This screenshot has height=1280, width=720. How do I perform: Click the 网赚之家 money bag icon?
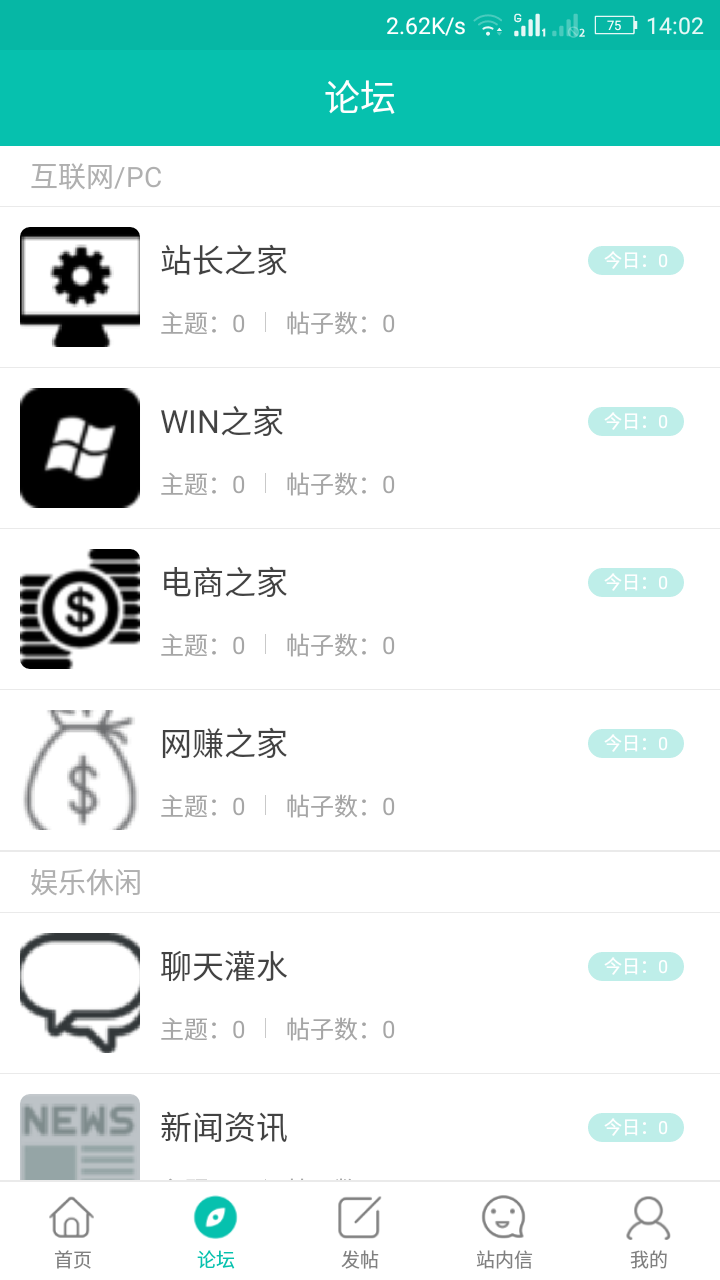point(79,769)
